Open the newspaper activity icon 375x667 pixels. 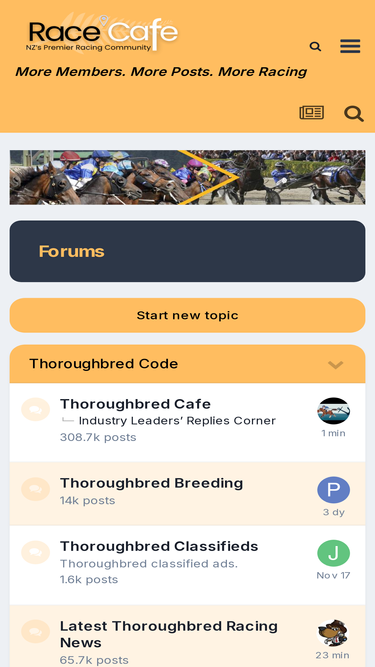[312, 113]
